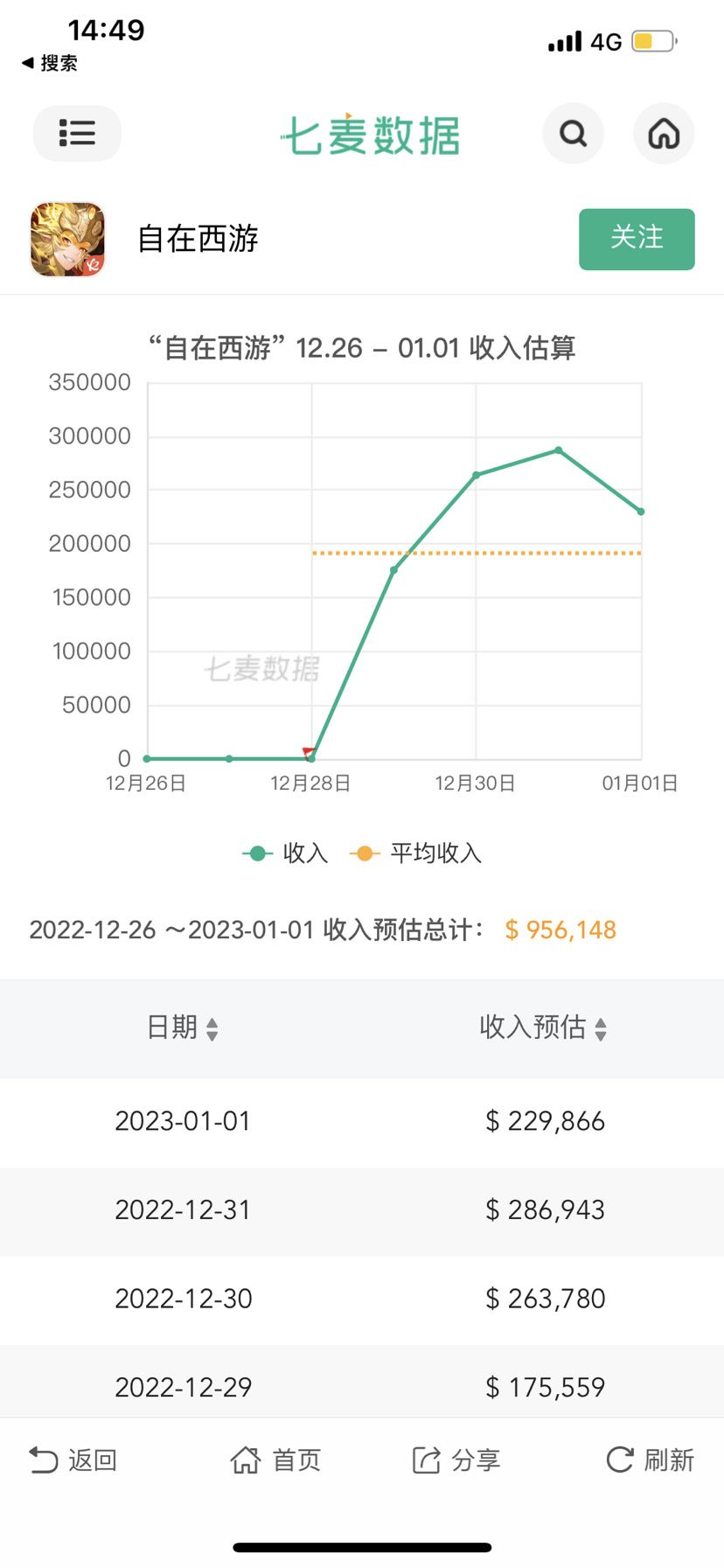Sort the table by 日期
Screen dimensions: 724x1568
pyautogui.click(x=183, y=1028)
